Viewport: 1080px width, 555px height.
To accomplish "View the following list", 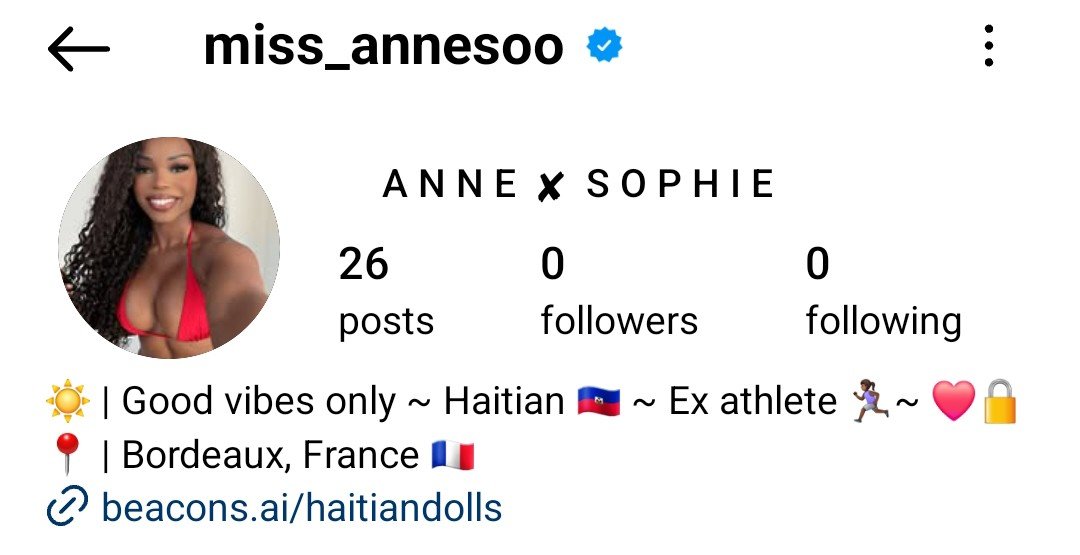I will (883, 293).
